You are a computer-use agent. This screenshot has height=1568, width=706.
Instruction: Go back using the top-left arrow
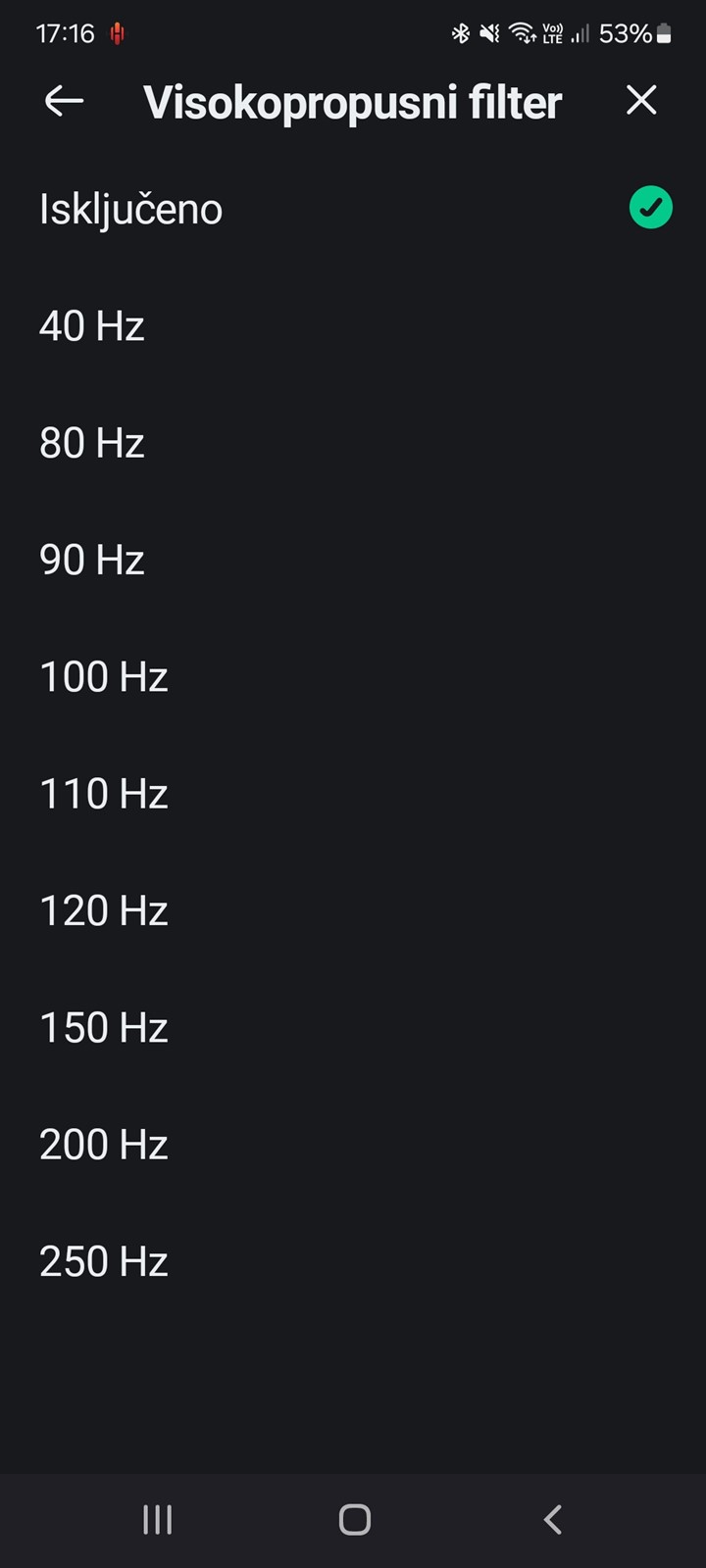click(x=64, y=100)
